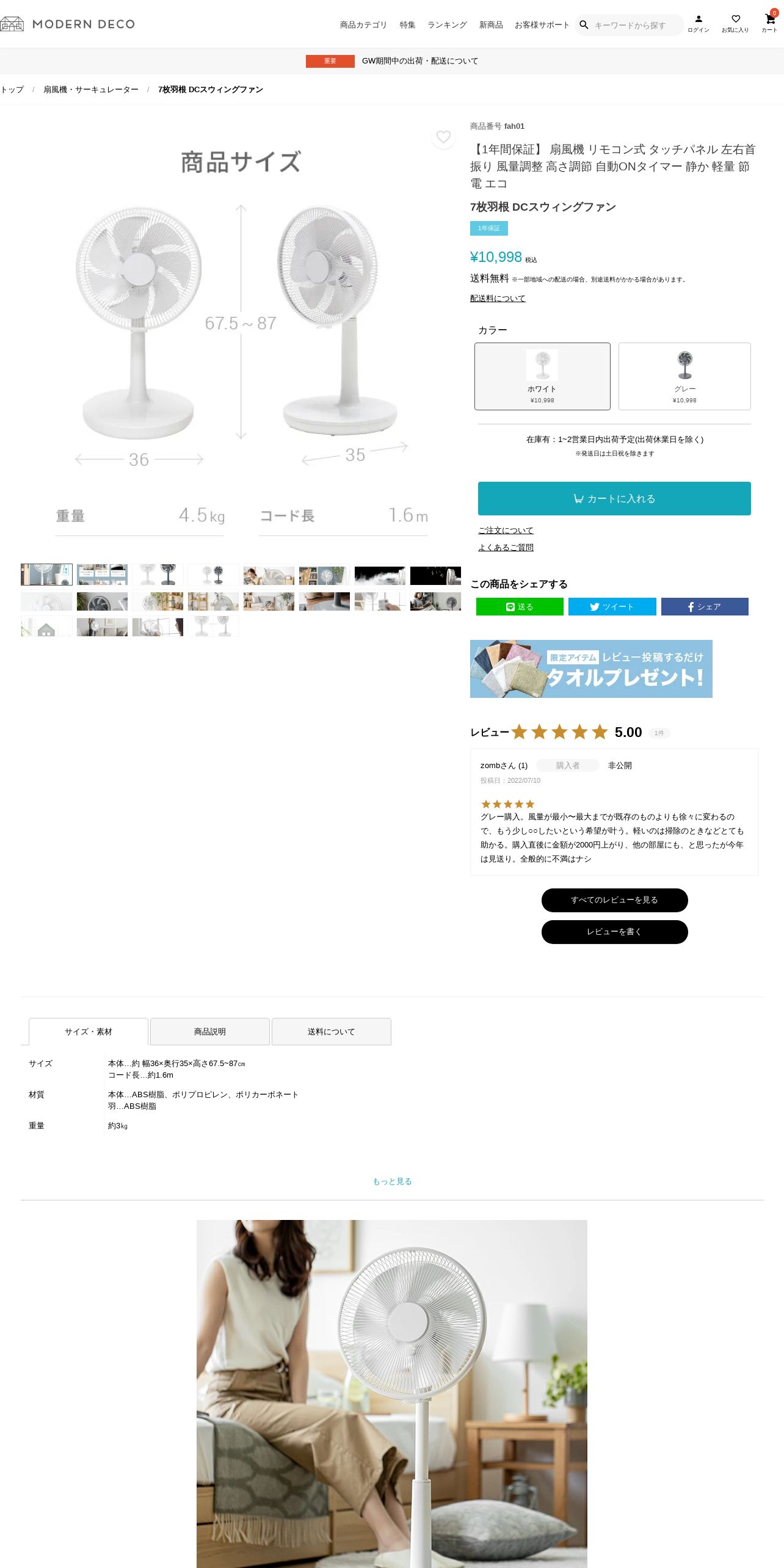Expand details with もっと見る
Viewport: 784px width, 1568px height.
tap(392, 1181)
